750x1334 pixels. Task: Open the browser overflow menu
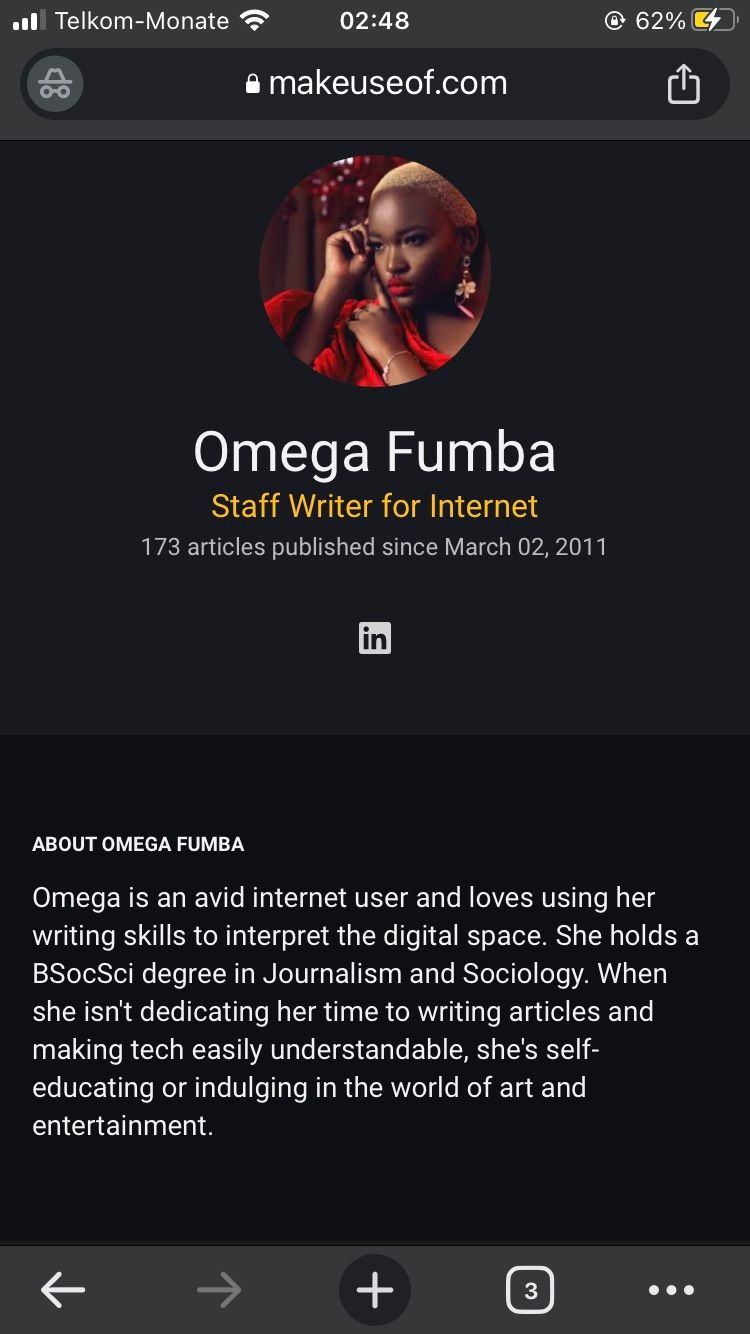click(671, 1290)
